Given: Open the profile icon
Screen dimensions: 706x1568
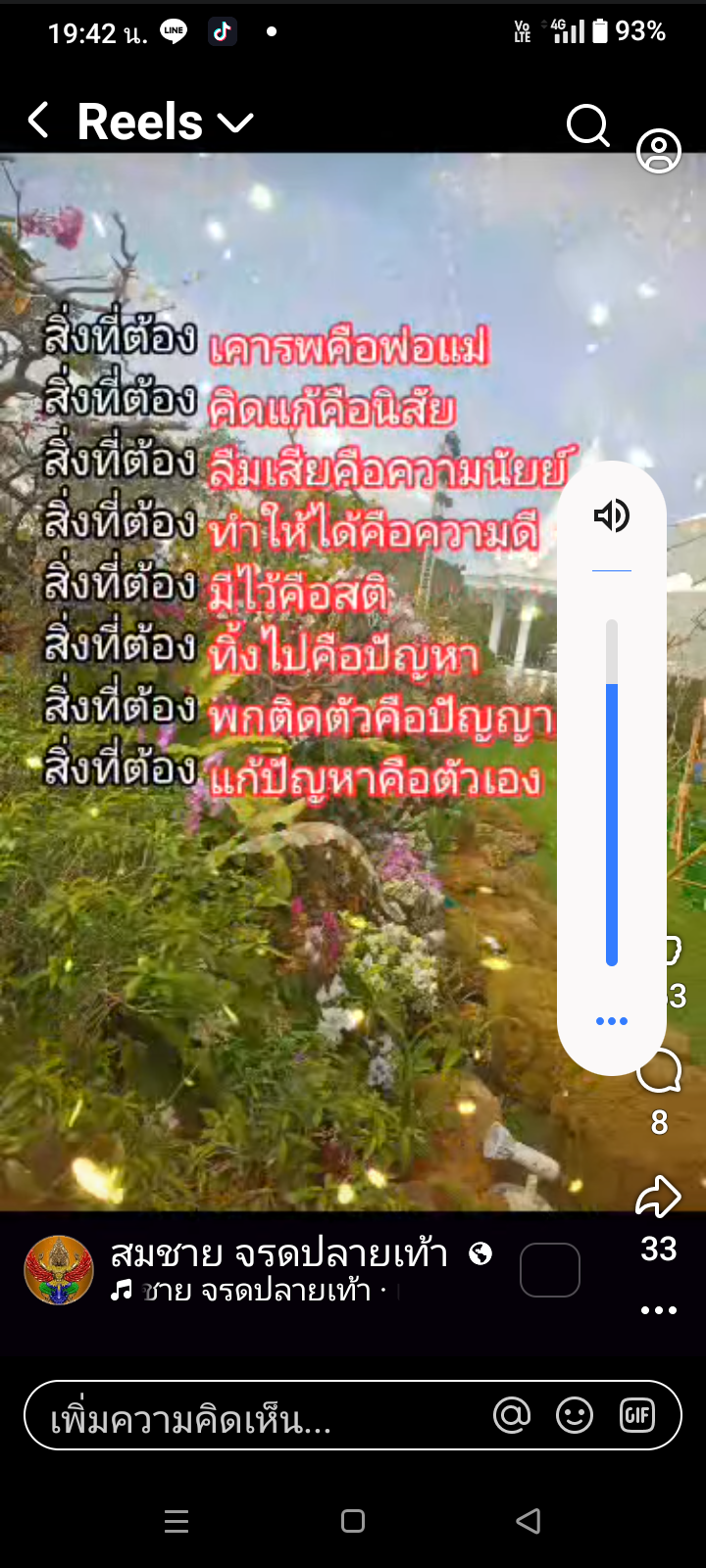Looking at the screenshot, I should 659,151.
